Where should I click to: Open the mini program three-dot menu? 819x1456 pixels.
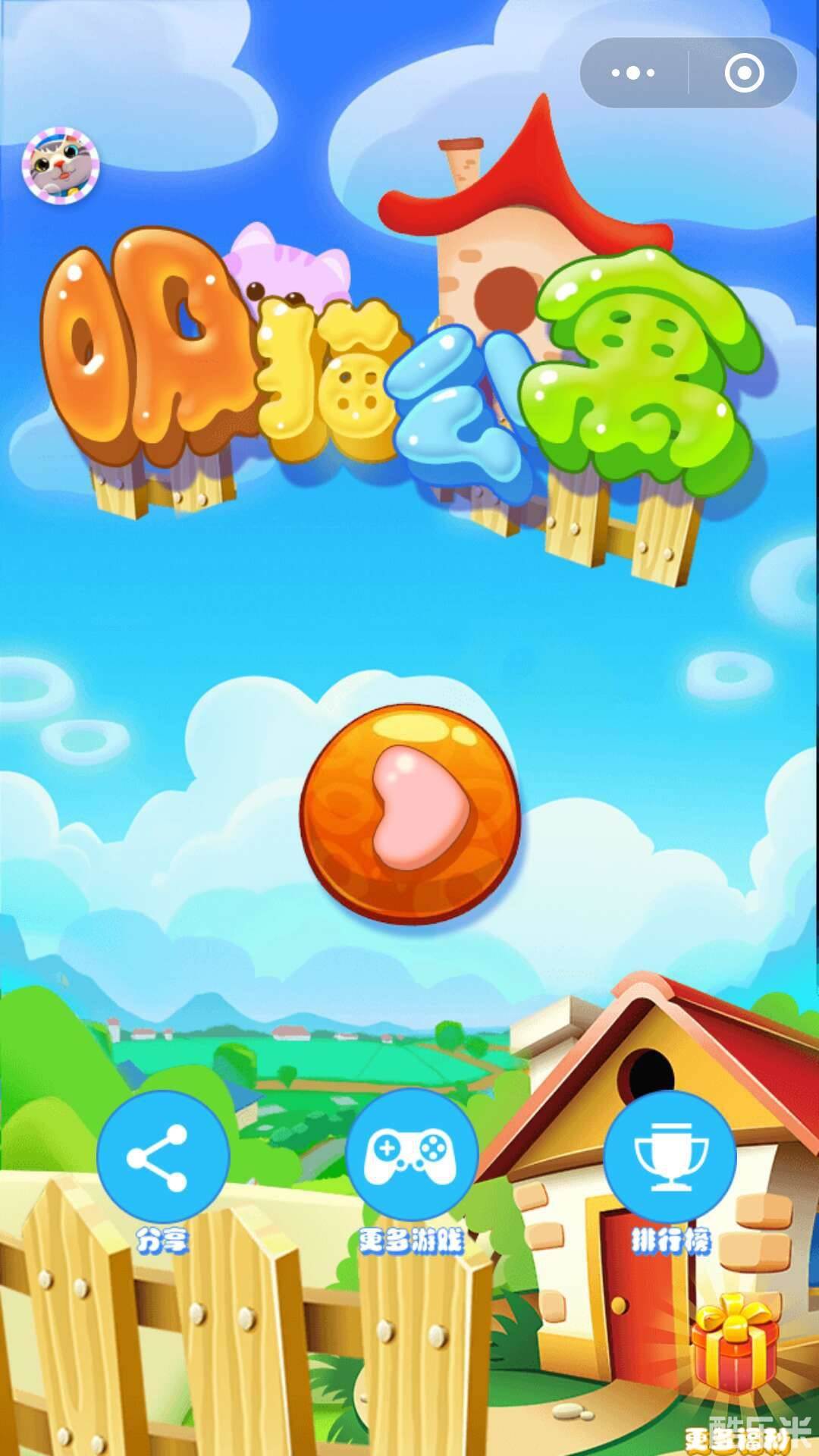pyautogui.click(x=634, y=74)
